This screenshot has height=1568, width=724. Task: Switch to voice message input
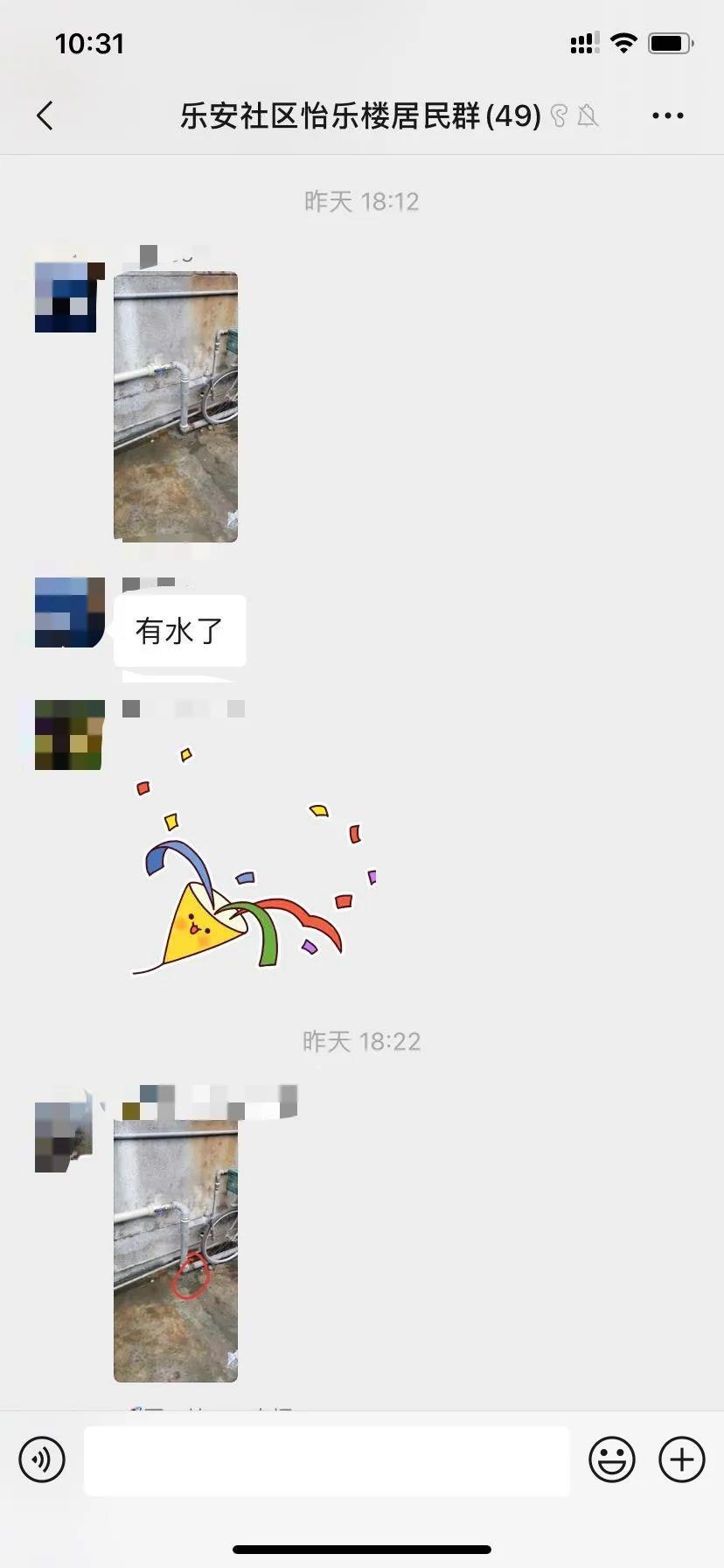coord(42,1459)
